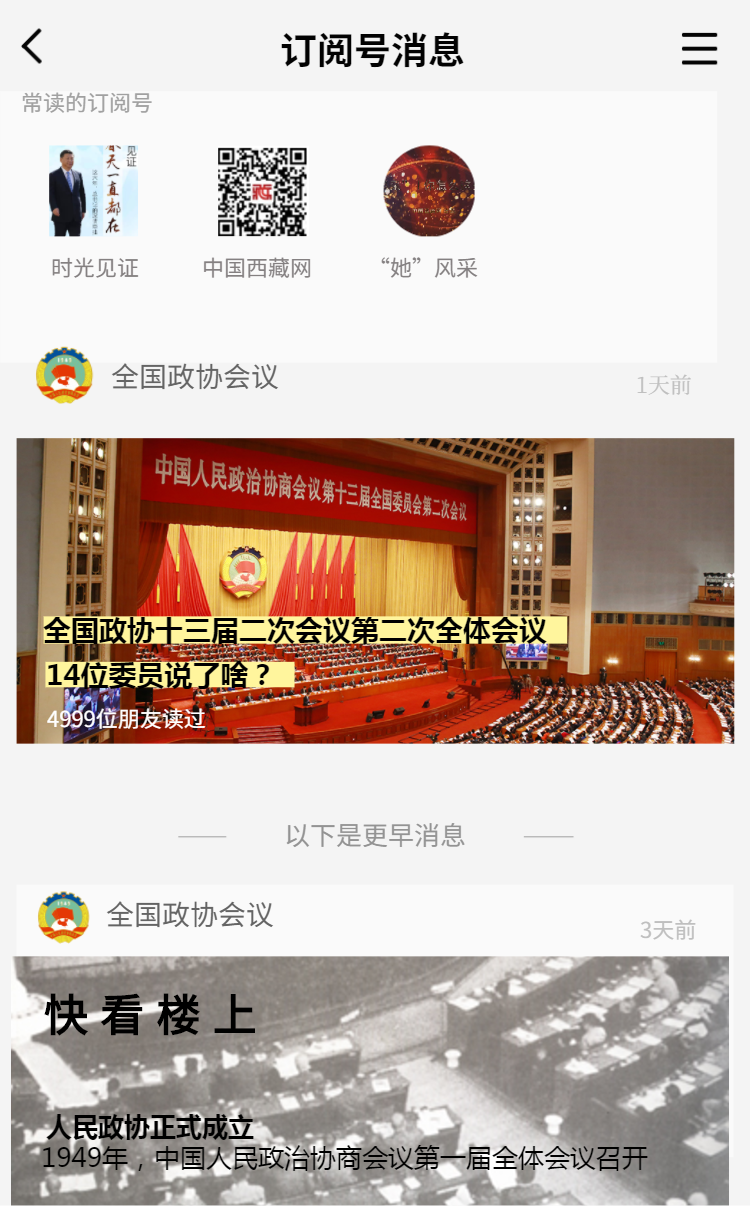Open the hamburger menu

(699, 48)
